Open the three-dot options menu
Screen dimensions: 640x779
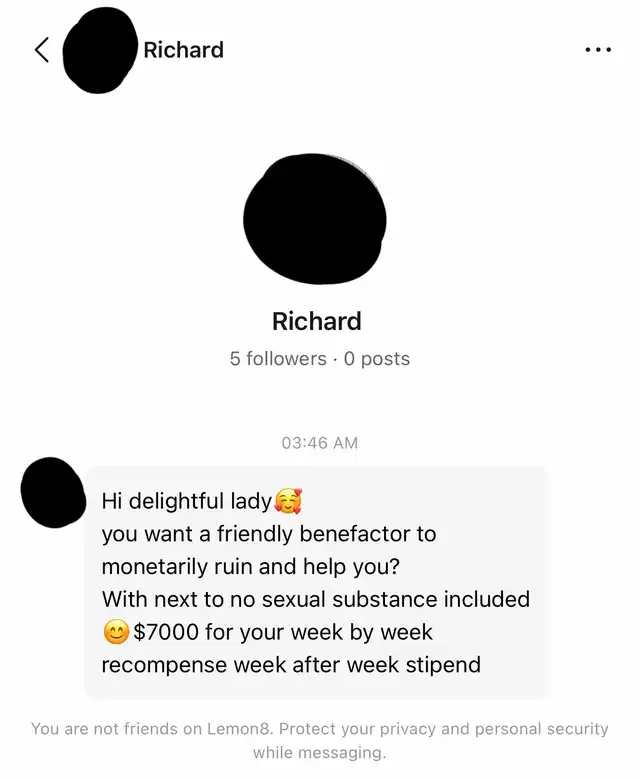597,50
